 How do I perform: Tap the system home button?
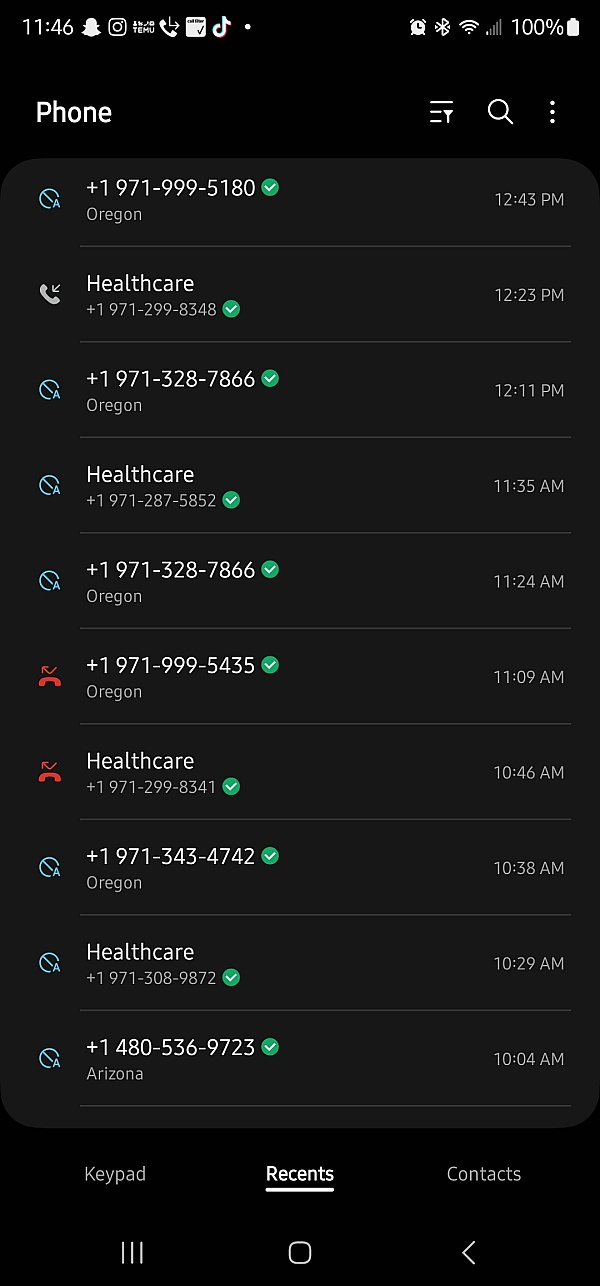(x=300, y=1252)
